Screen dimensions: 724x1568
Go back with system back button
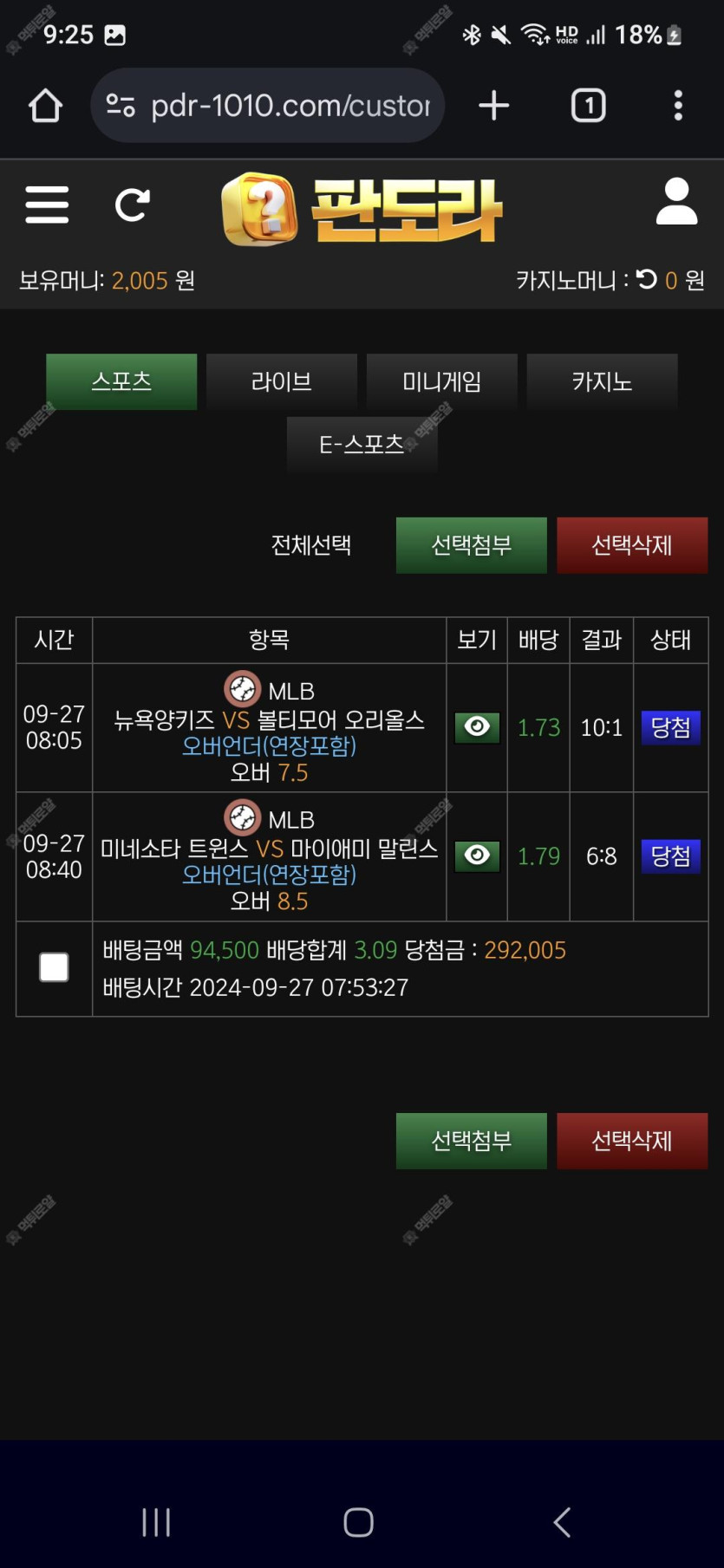[562, 1521]
